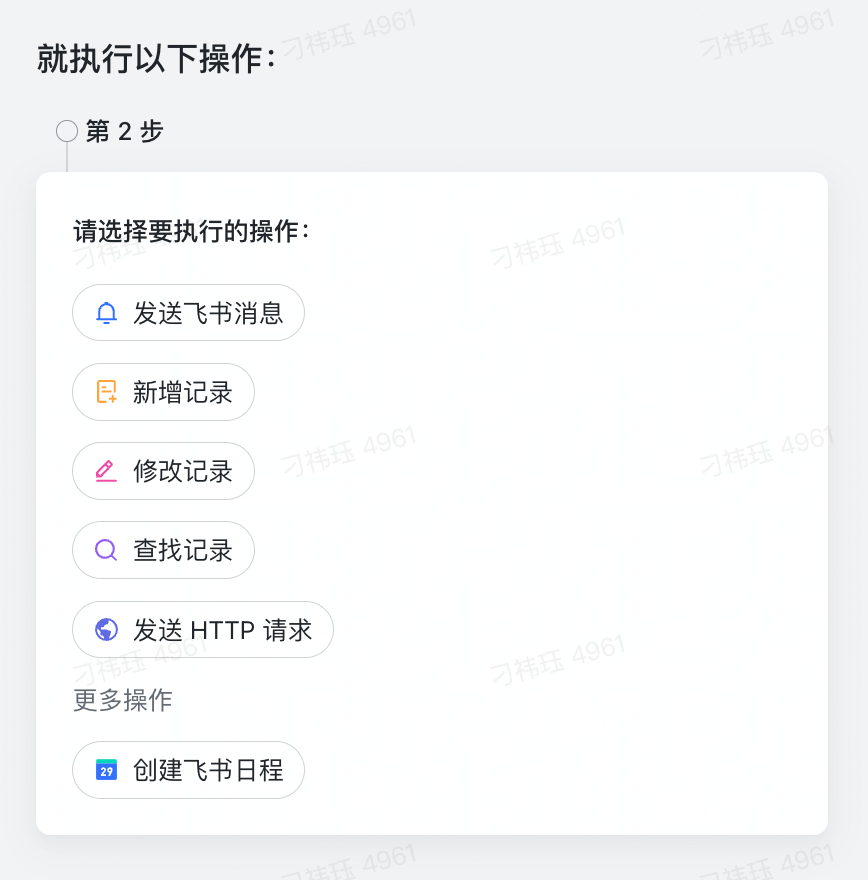Select the 发送飞书消息 action
This screenshot has width=868, height=880.
pos(188,313)
